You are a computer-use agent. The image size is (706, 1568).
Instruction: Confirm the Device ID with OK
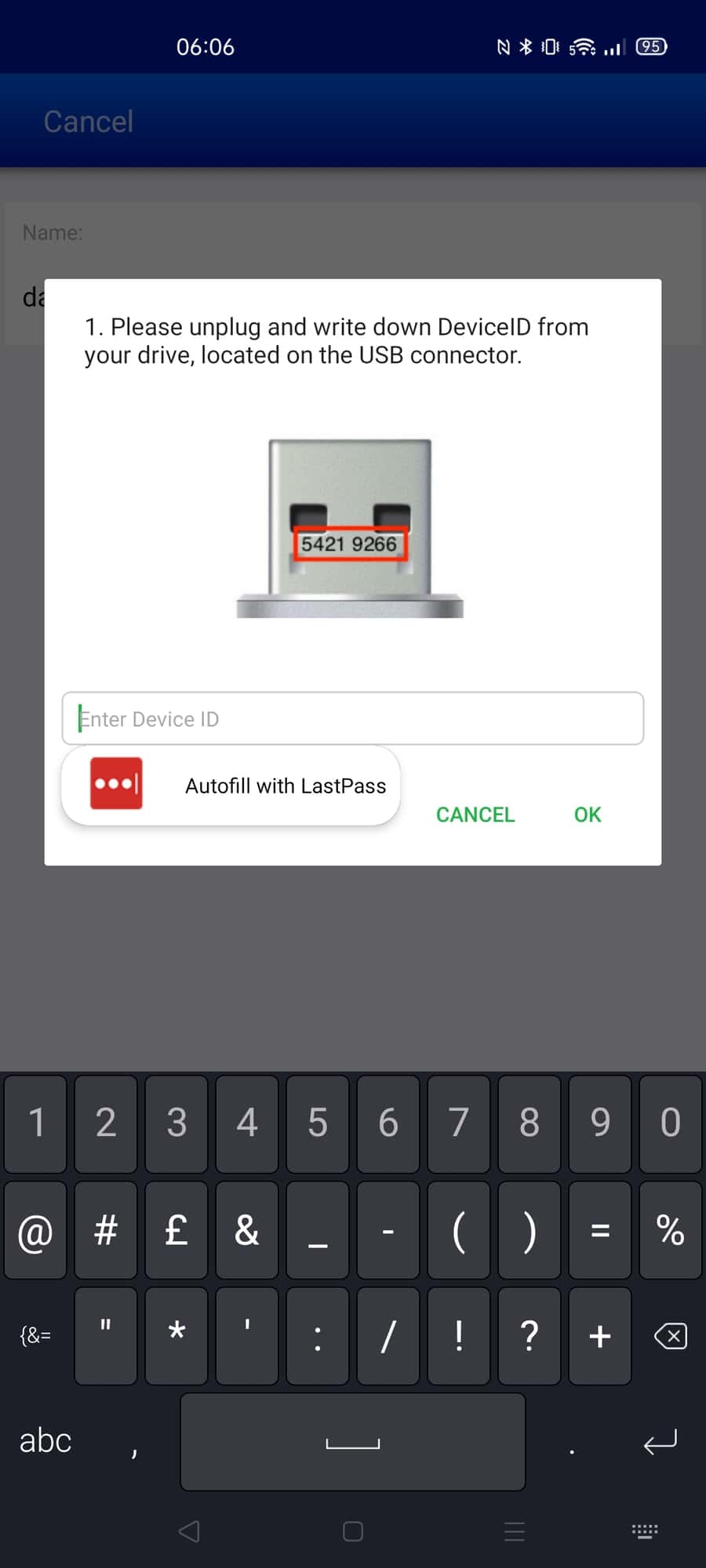coord(587,815)
